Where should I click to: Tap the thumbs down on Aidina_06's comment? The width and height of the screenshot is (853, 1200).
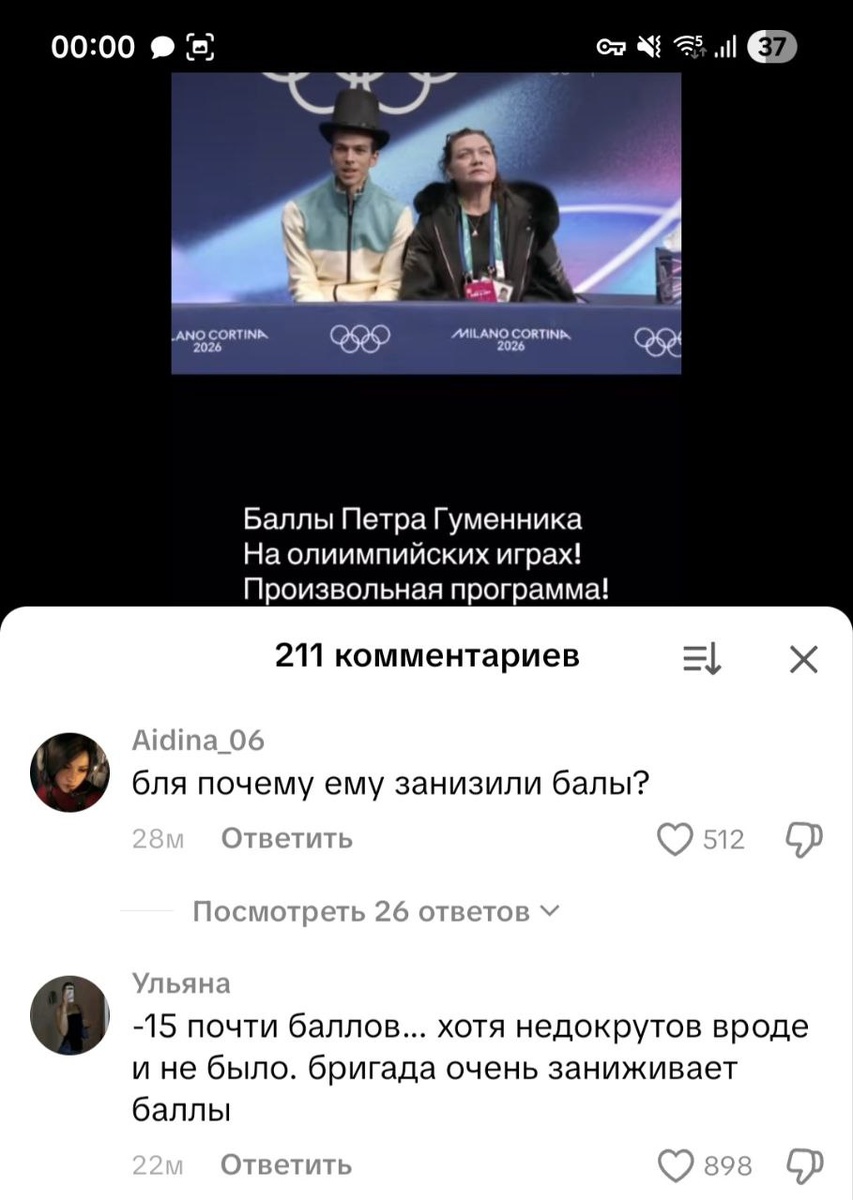tap(804, 840)
